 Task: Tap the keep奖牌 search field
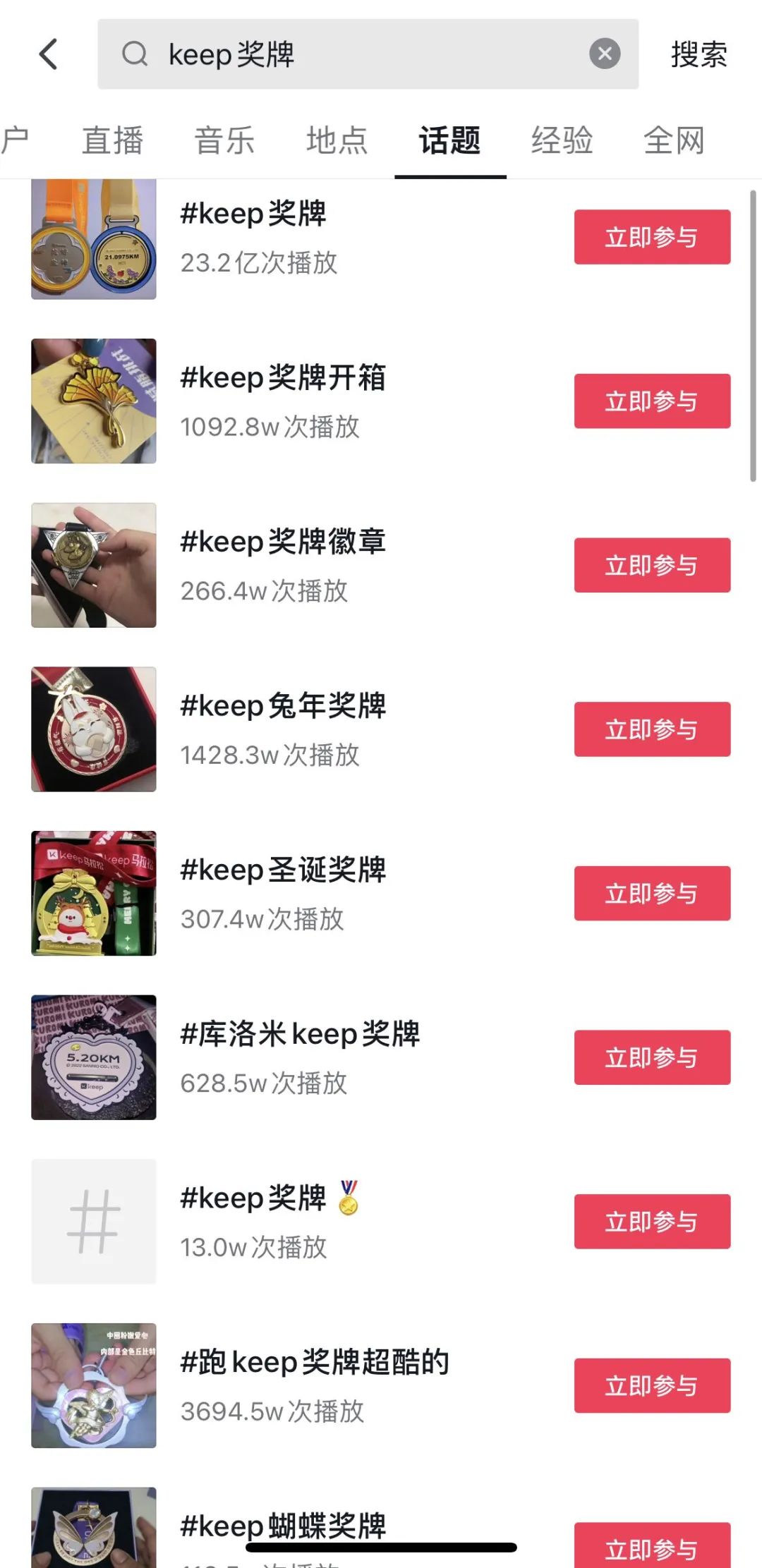(x=353, y=54)
